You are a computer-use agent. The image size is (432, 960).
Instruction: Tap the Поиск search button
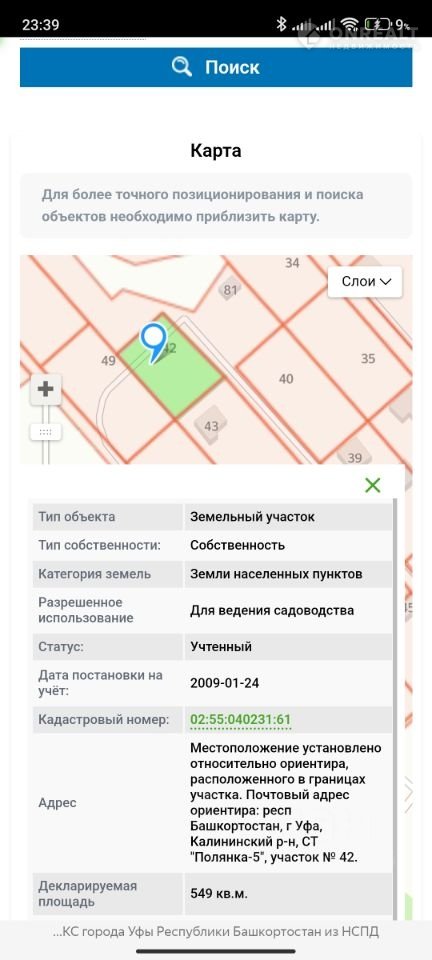[x=215, y=67]
